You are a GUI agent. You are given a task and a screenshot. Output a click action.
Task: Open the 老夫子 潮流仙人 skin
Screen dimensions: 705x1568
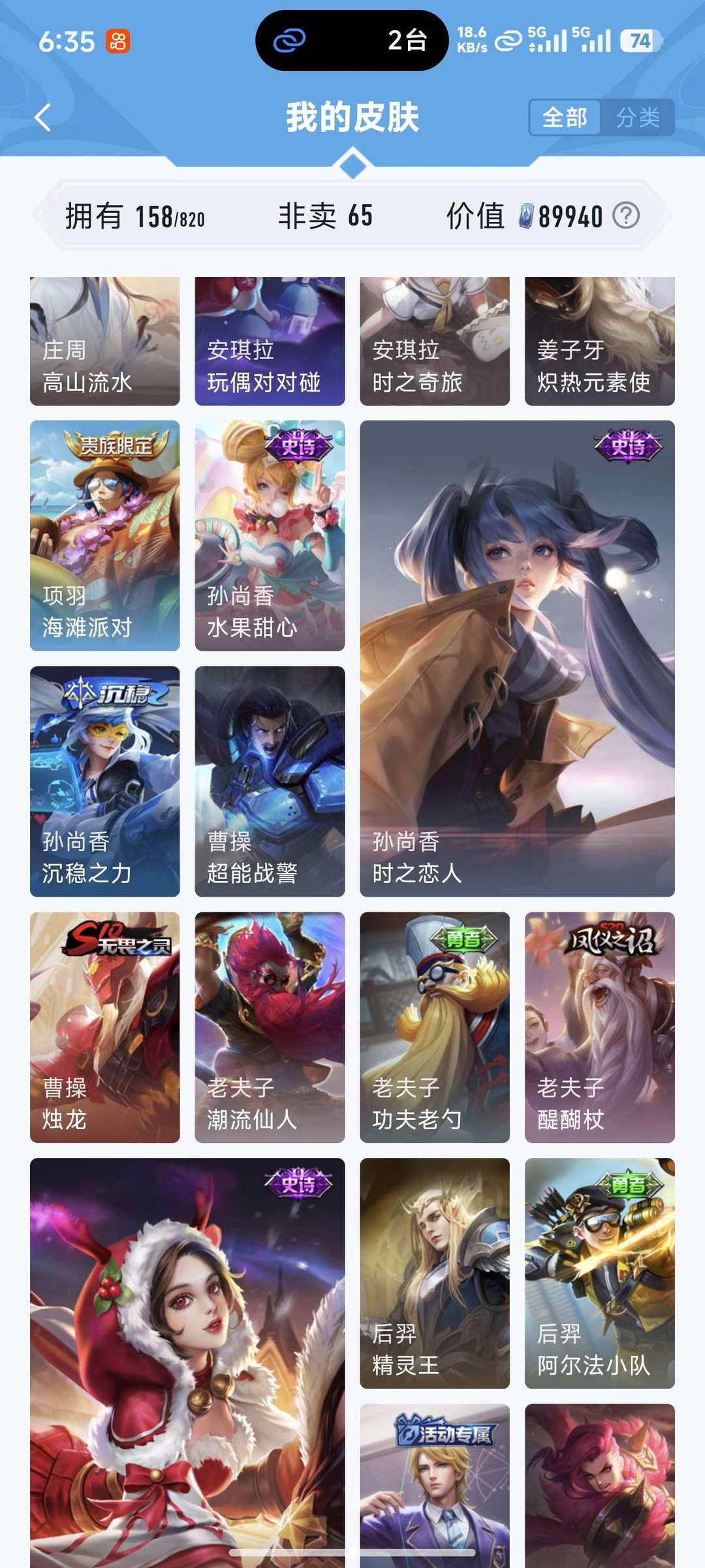(x=270, y=1027)
